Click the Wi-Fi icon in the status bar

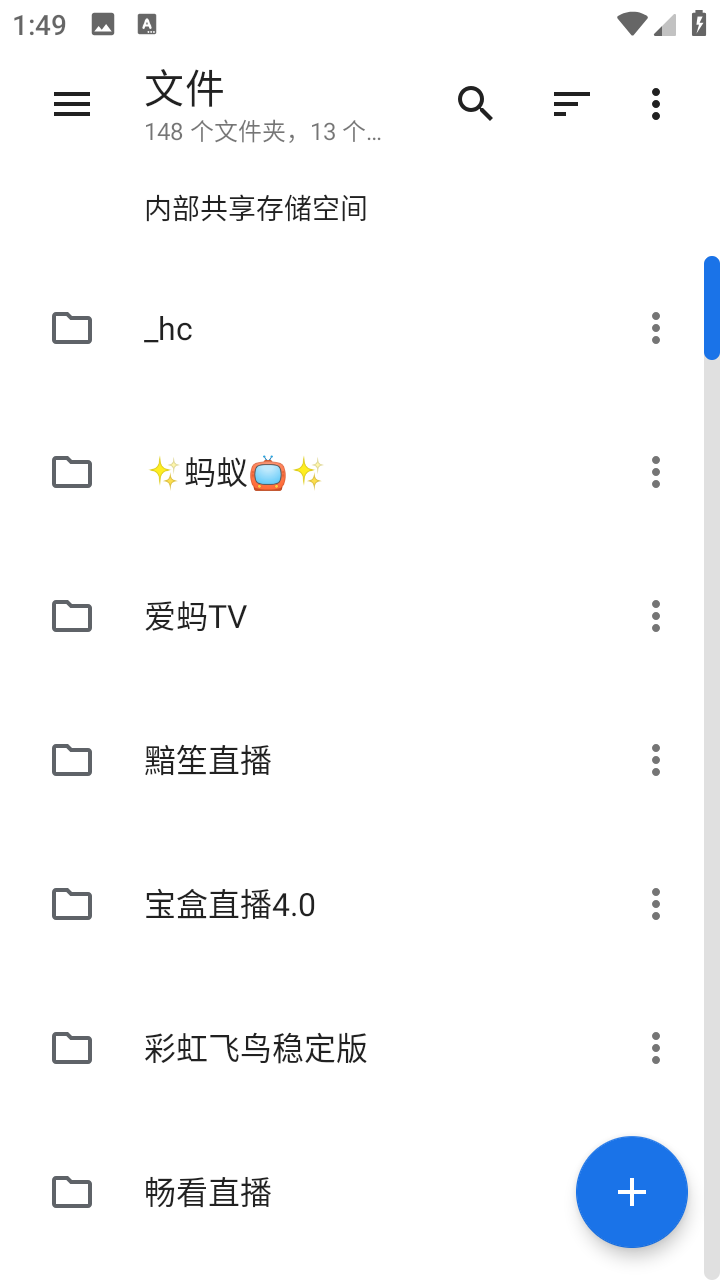pyautogui.click(x=631, y=24)
